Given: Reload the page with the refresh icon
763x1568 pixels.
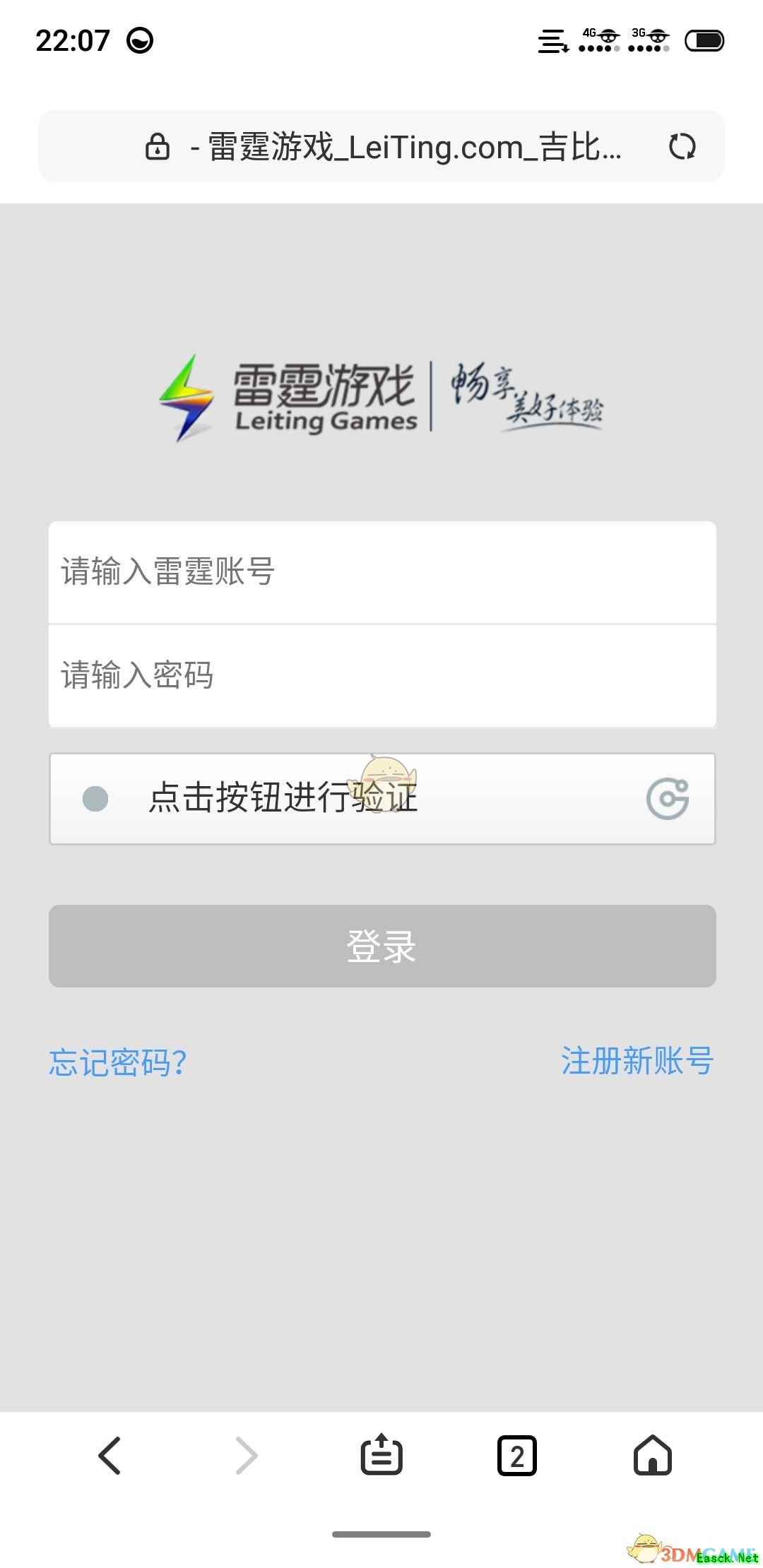Looking at the screenshot, I should (682, 147).
